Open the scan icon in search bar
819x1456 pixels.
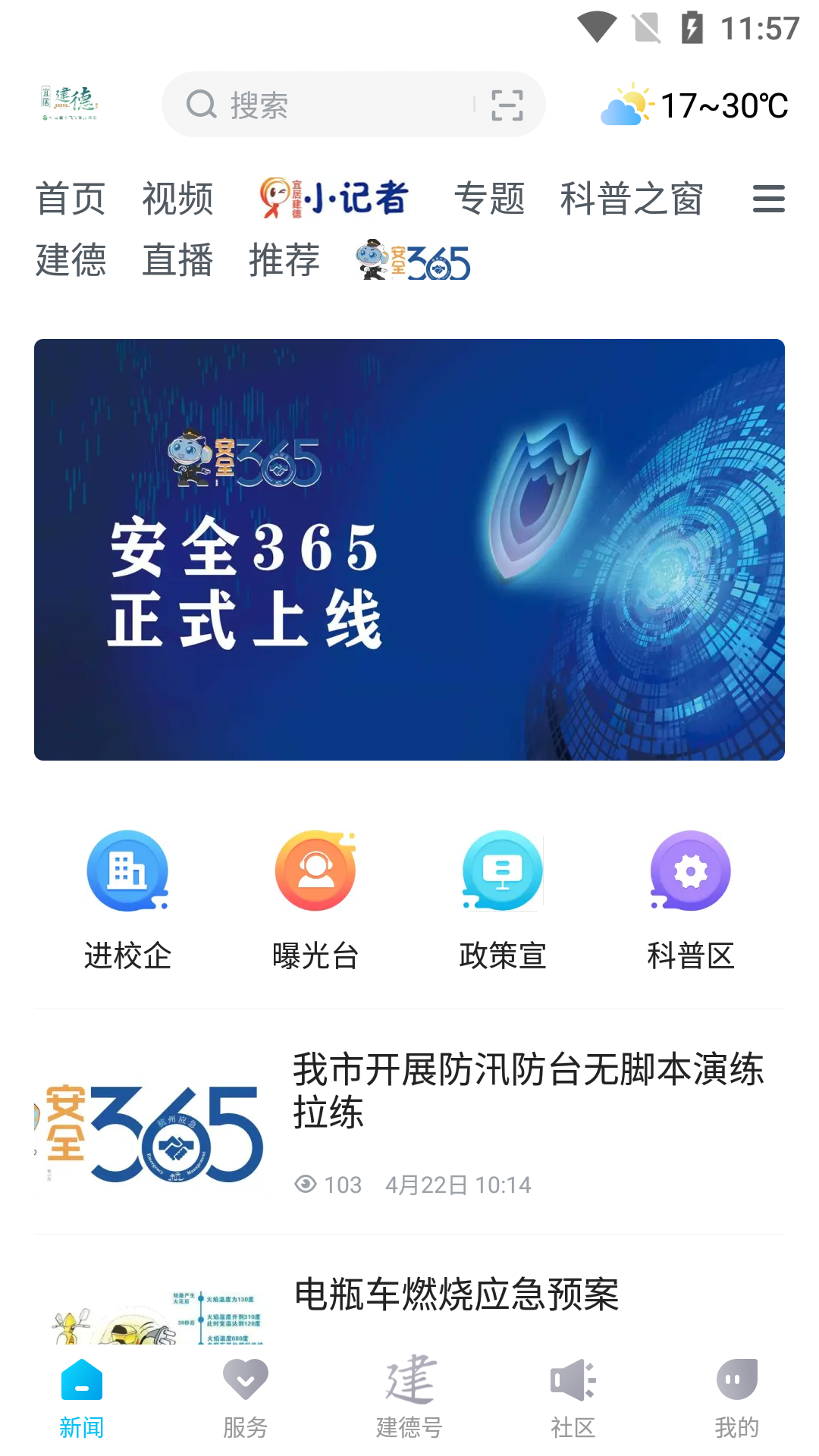[x=507, y=105]
